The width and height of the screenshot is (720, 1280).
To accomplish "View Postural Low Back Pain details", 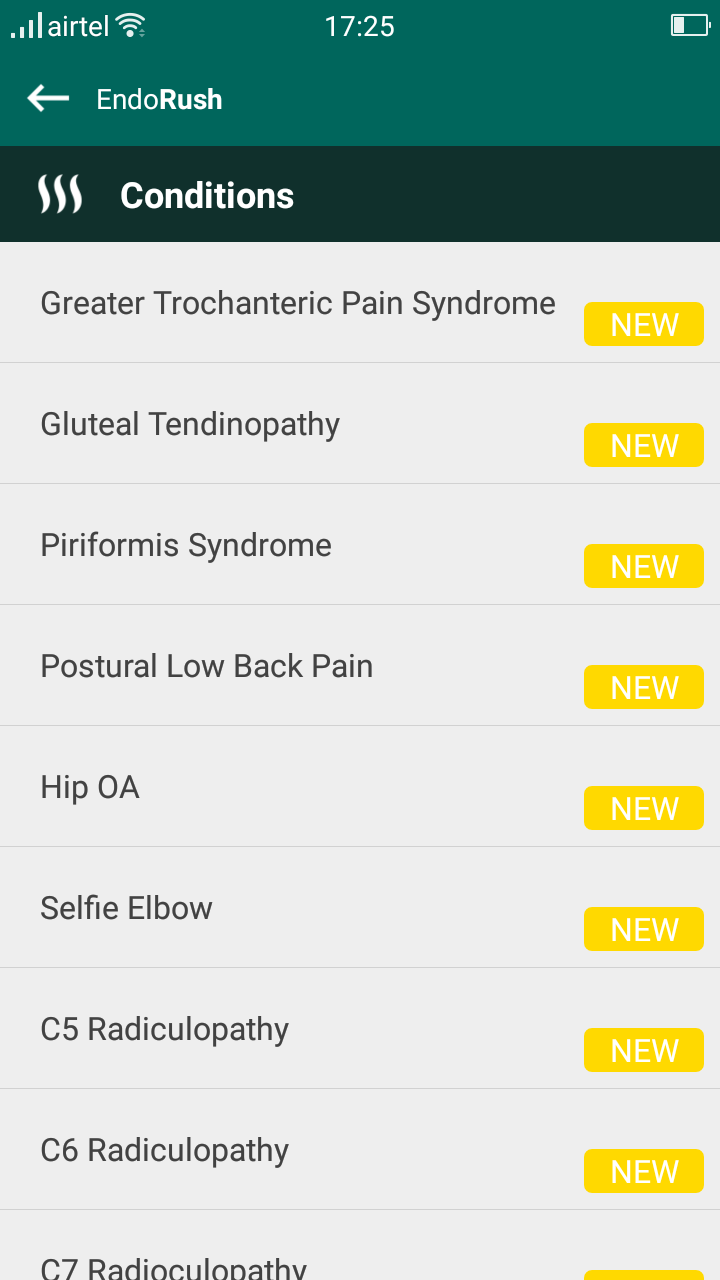I will click(360, 665).
